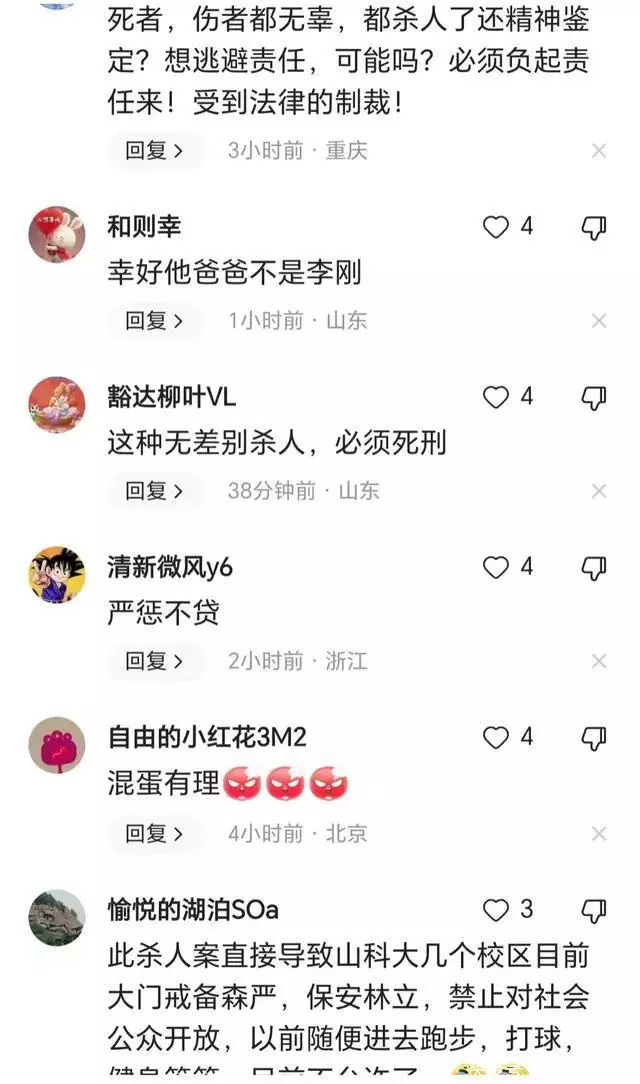Reply to 和则幸's comment
640x1084 pixels.
click(x=154, y=320)
